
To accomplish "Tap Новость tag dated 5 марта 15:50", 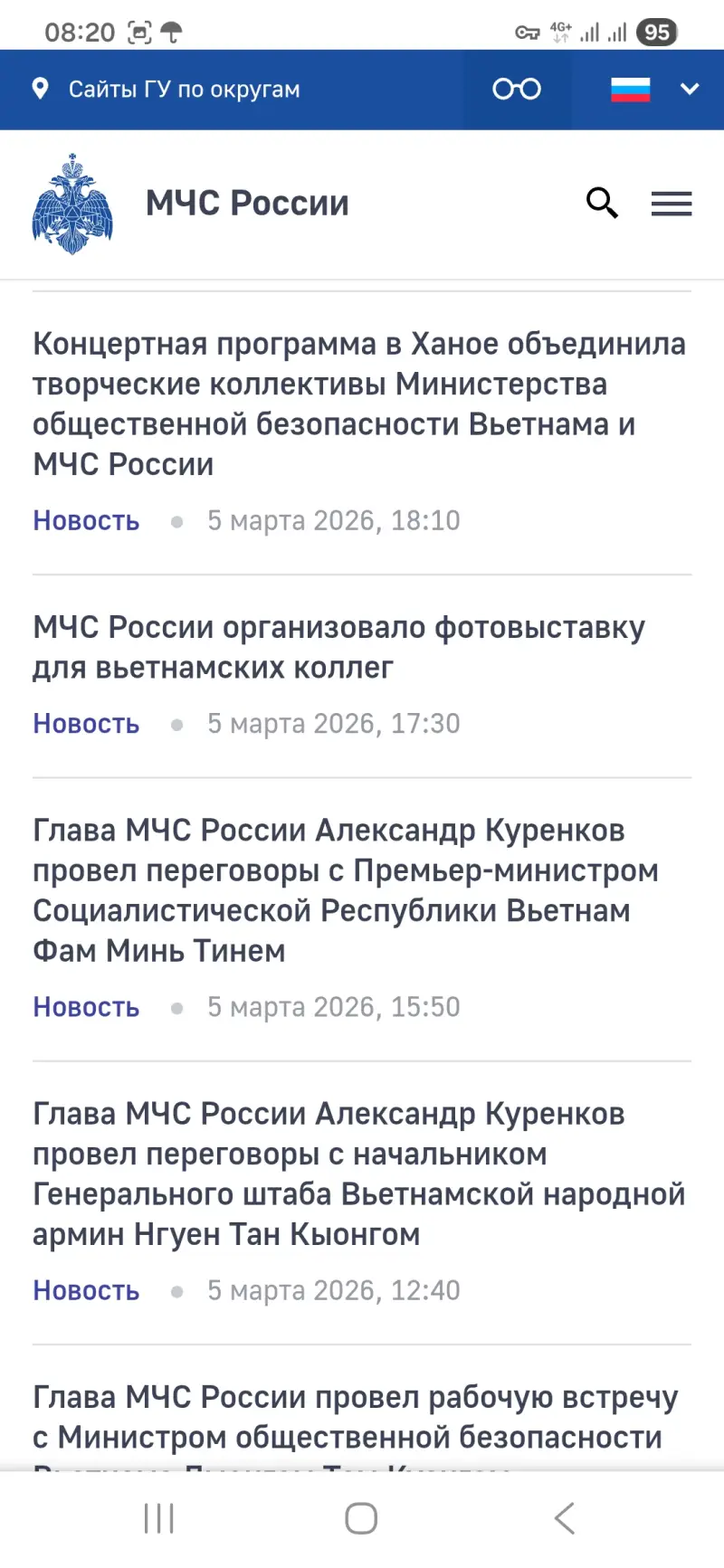I will point(86,1007).
